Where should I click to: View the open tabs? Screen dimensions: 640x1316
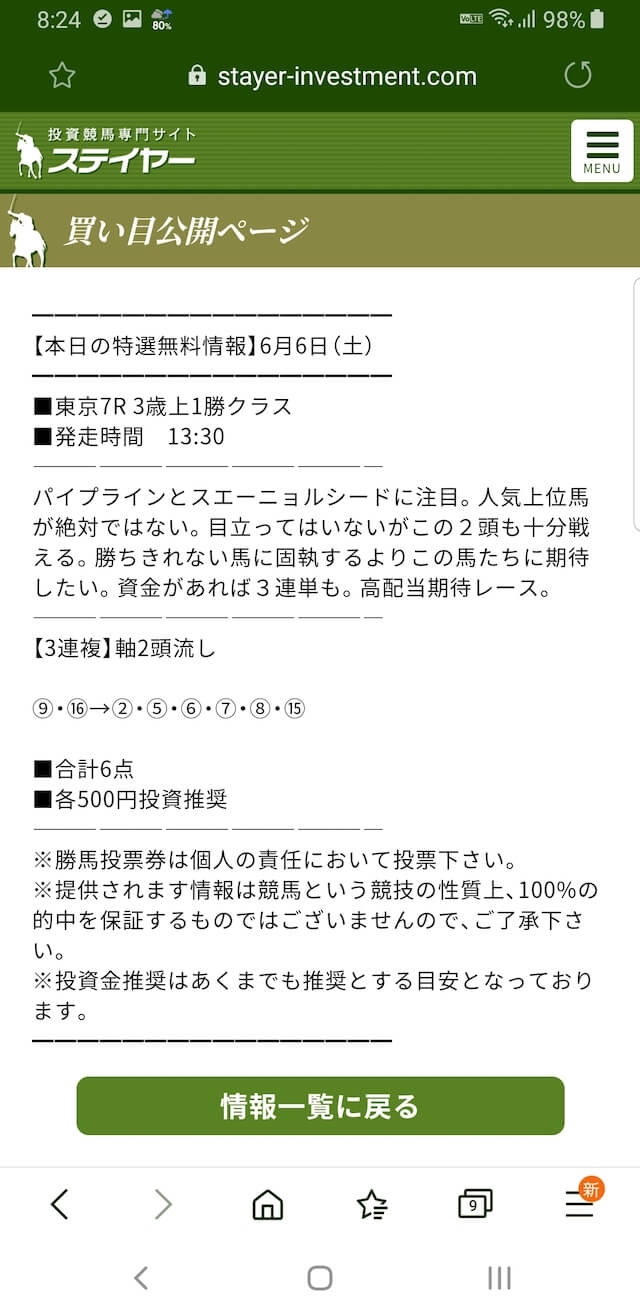pyautogui.click(x=475, y=1205)
